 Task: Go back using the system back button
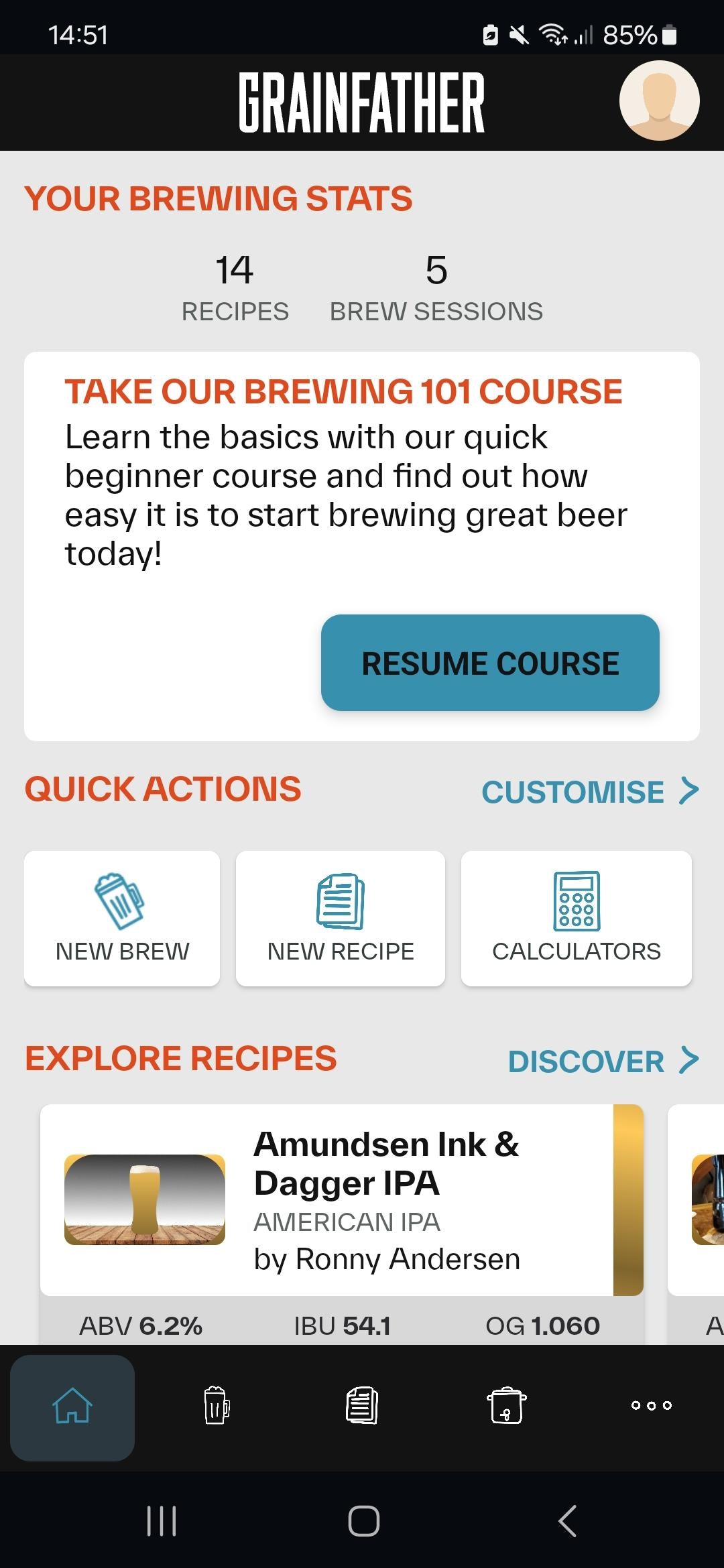coord(568,1521)
